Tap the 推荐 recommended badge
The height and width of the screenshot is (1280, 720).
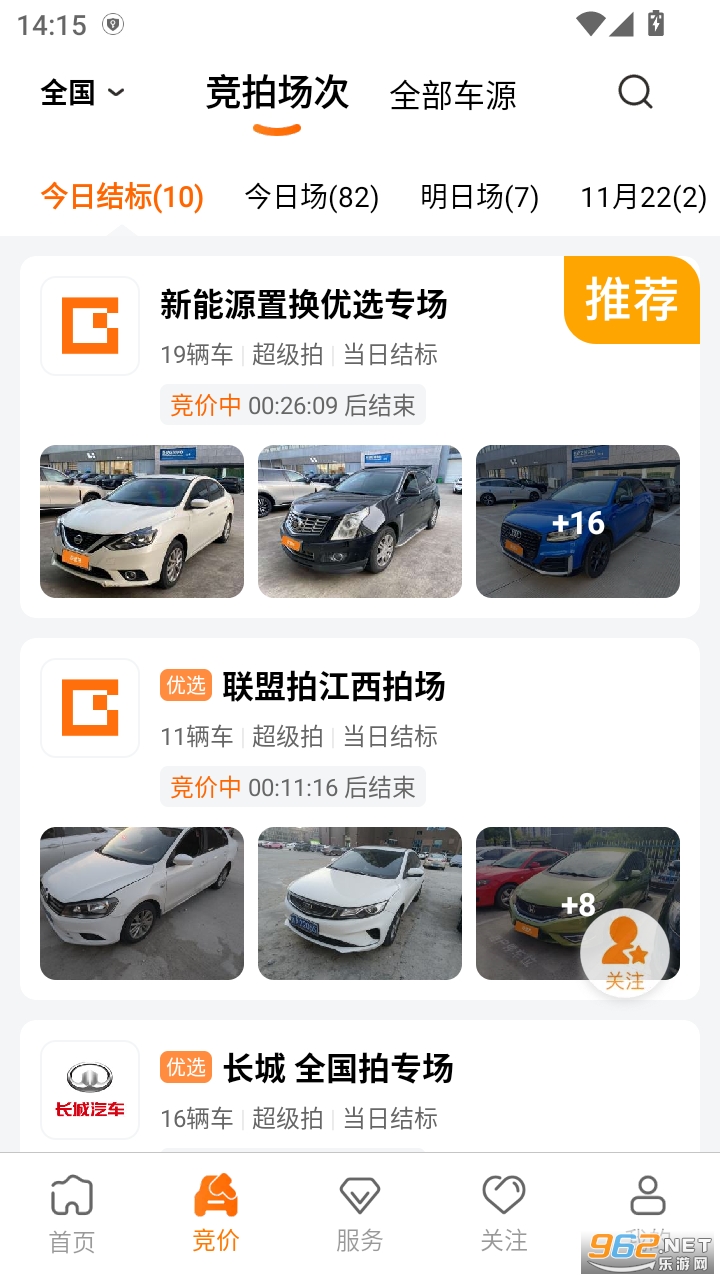pos(630,300)
